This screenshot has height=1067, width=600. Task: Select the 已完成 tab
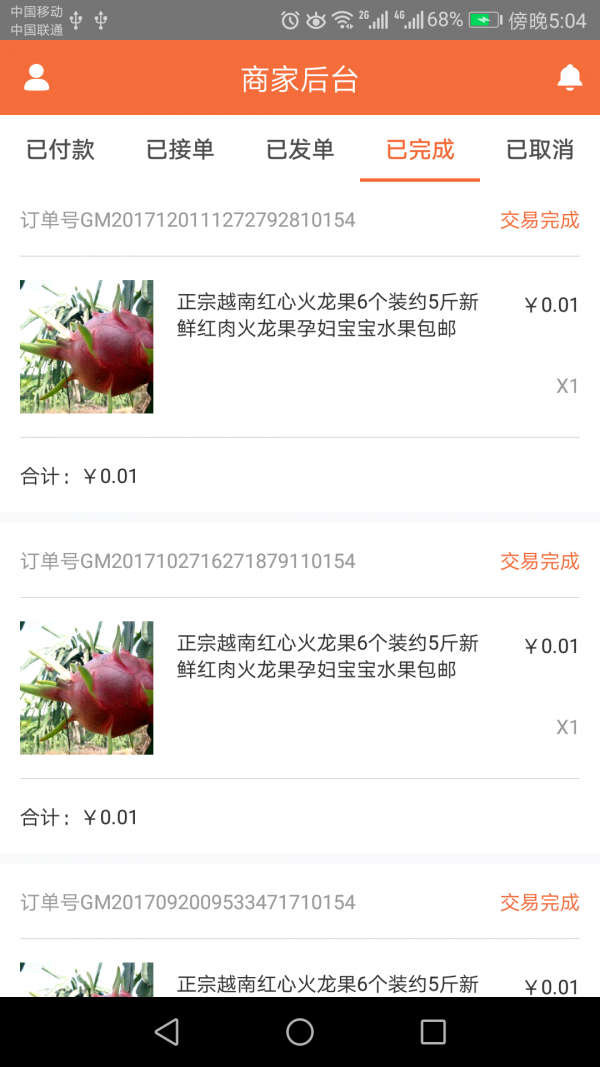tap(420, 150)
